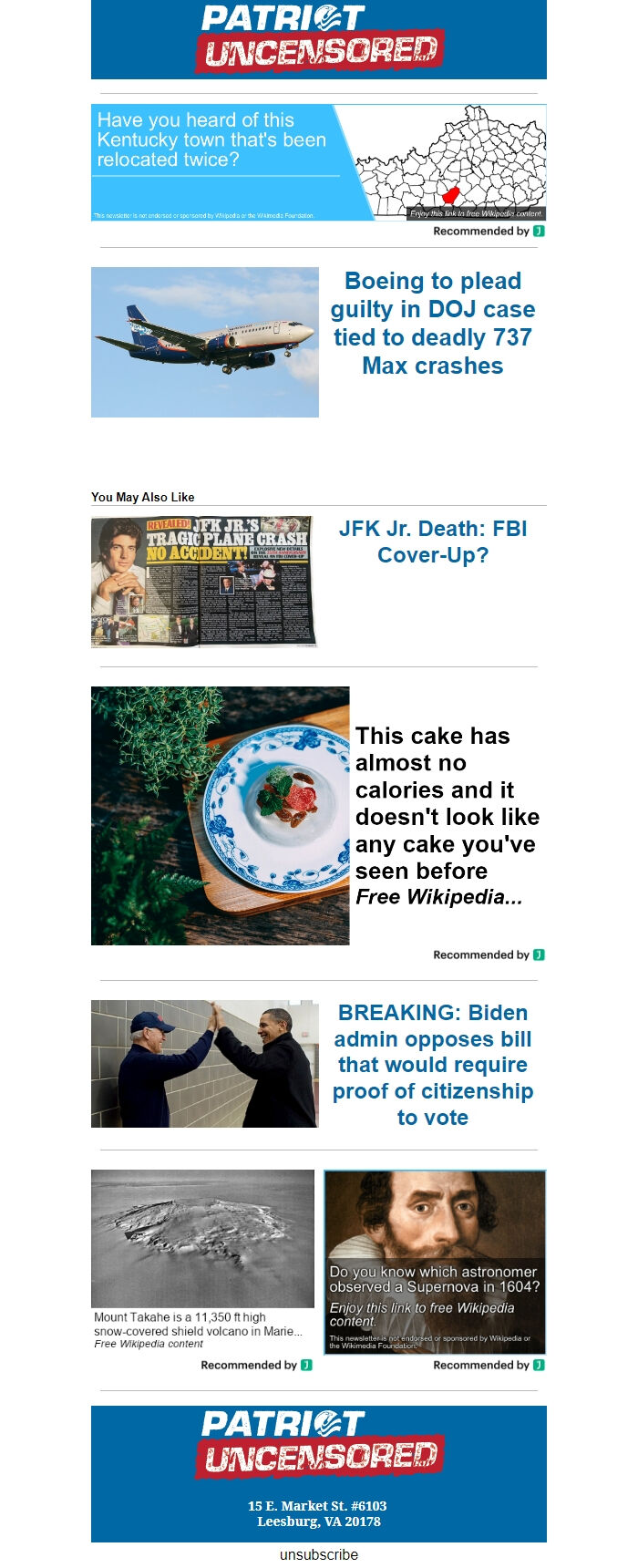
Task: Open the high-five photo beside the BREAKING story
Action: pyautogui.click(x=205, y=1064)
